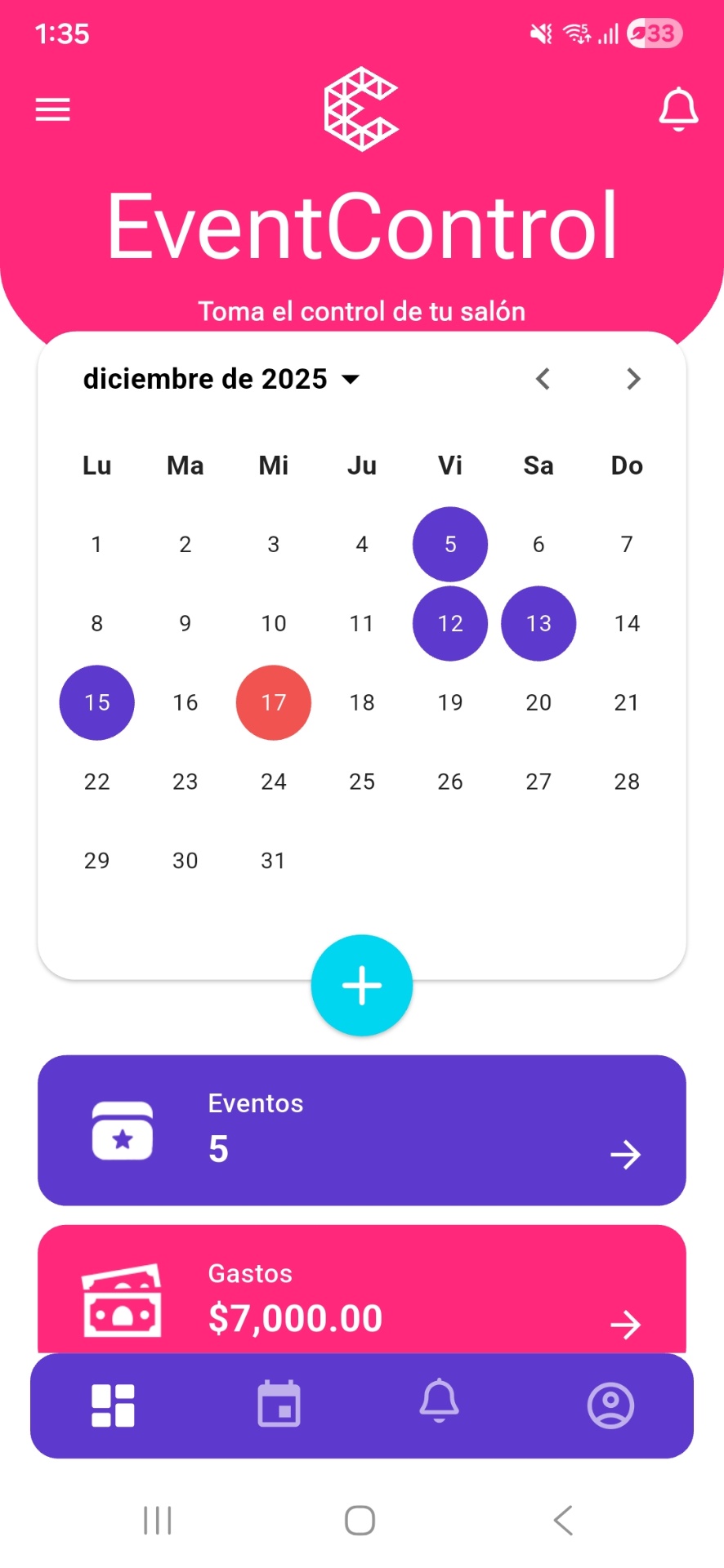Add a new event with plus button
This screenshot has height=1568, width=724.
362,986
